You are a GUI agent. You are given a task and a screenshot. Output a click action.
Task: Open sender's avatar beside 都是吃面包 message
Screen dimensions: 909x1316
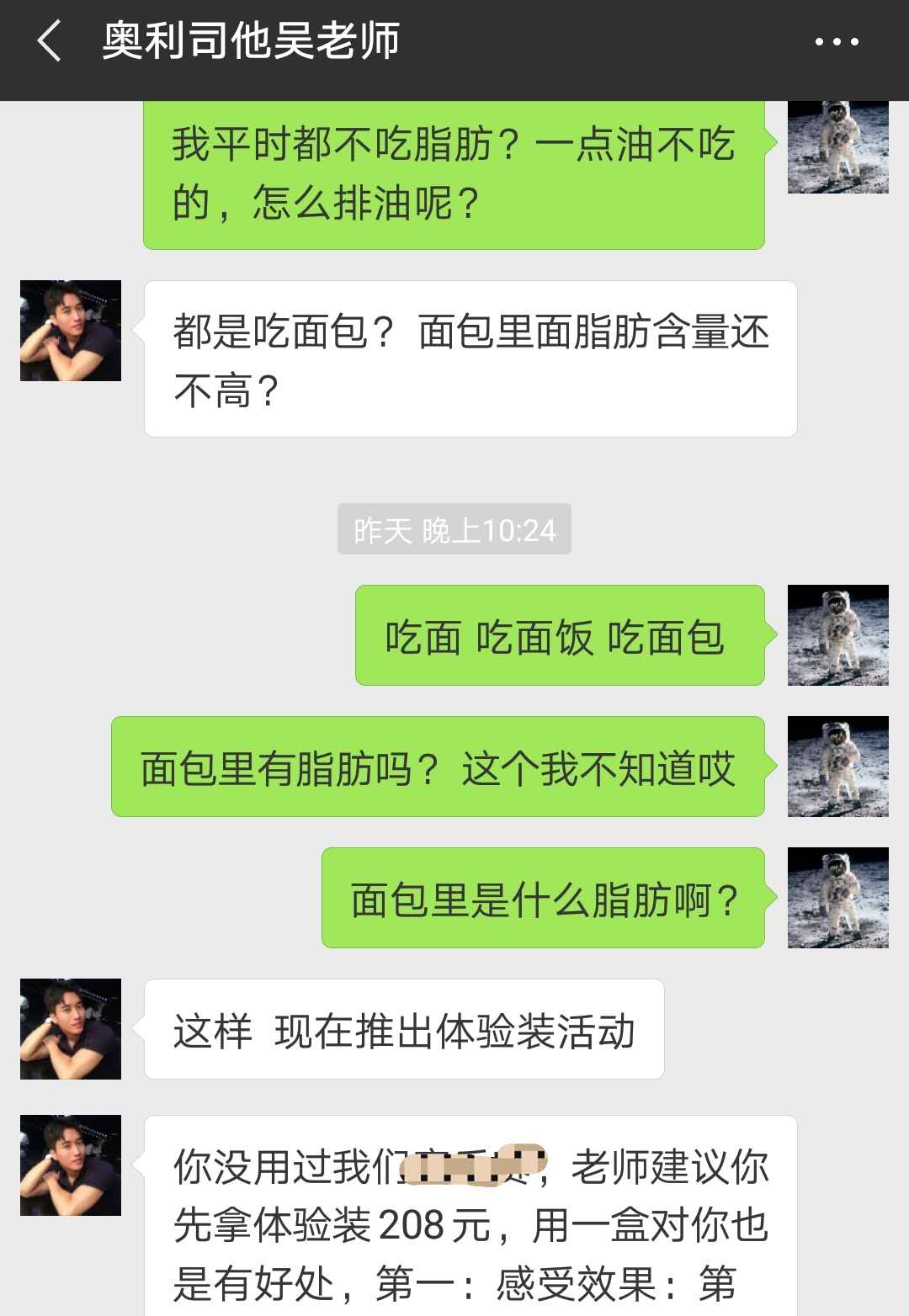[x=71, y=331]
